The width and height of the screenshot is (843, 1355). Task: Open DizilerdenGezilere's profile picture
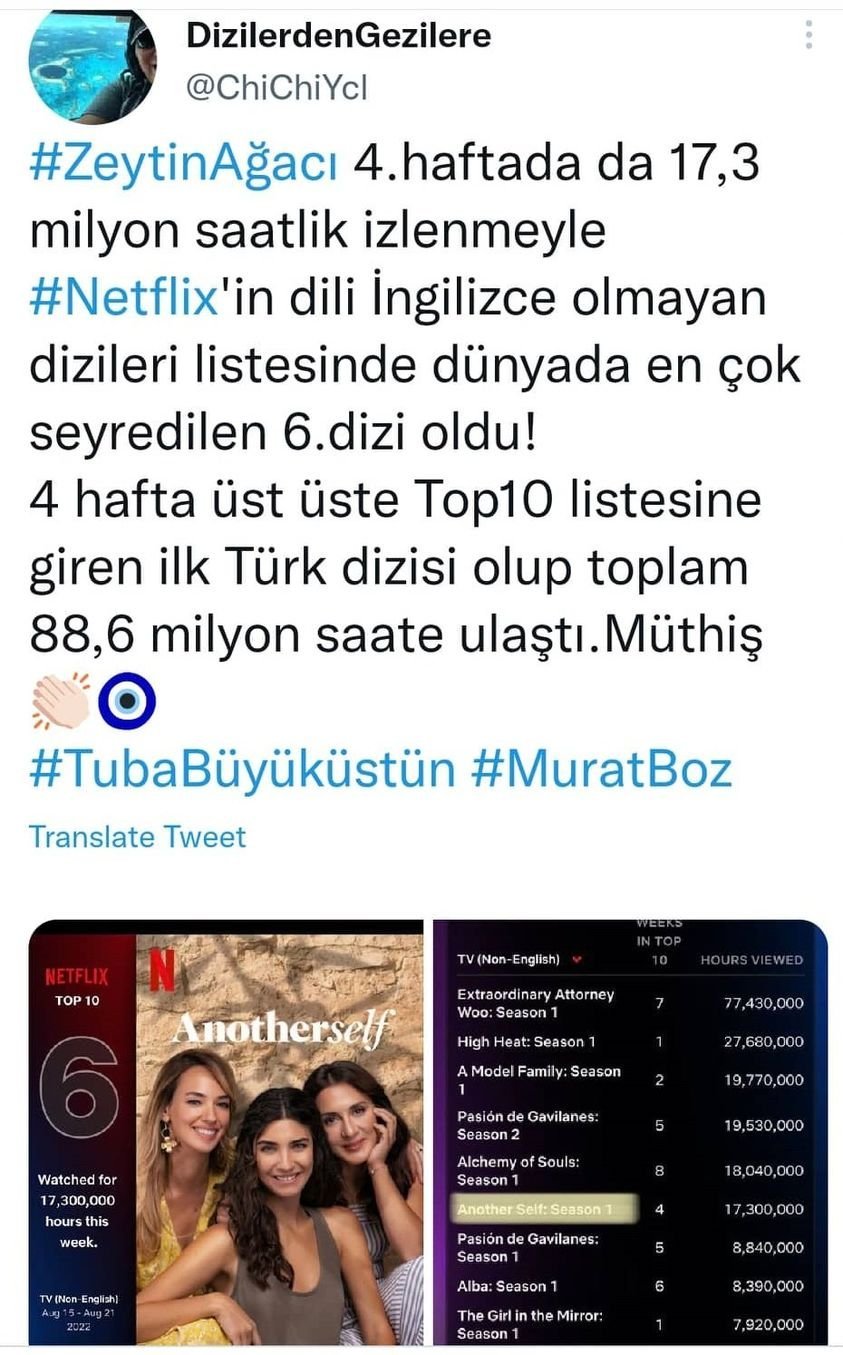92,66
